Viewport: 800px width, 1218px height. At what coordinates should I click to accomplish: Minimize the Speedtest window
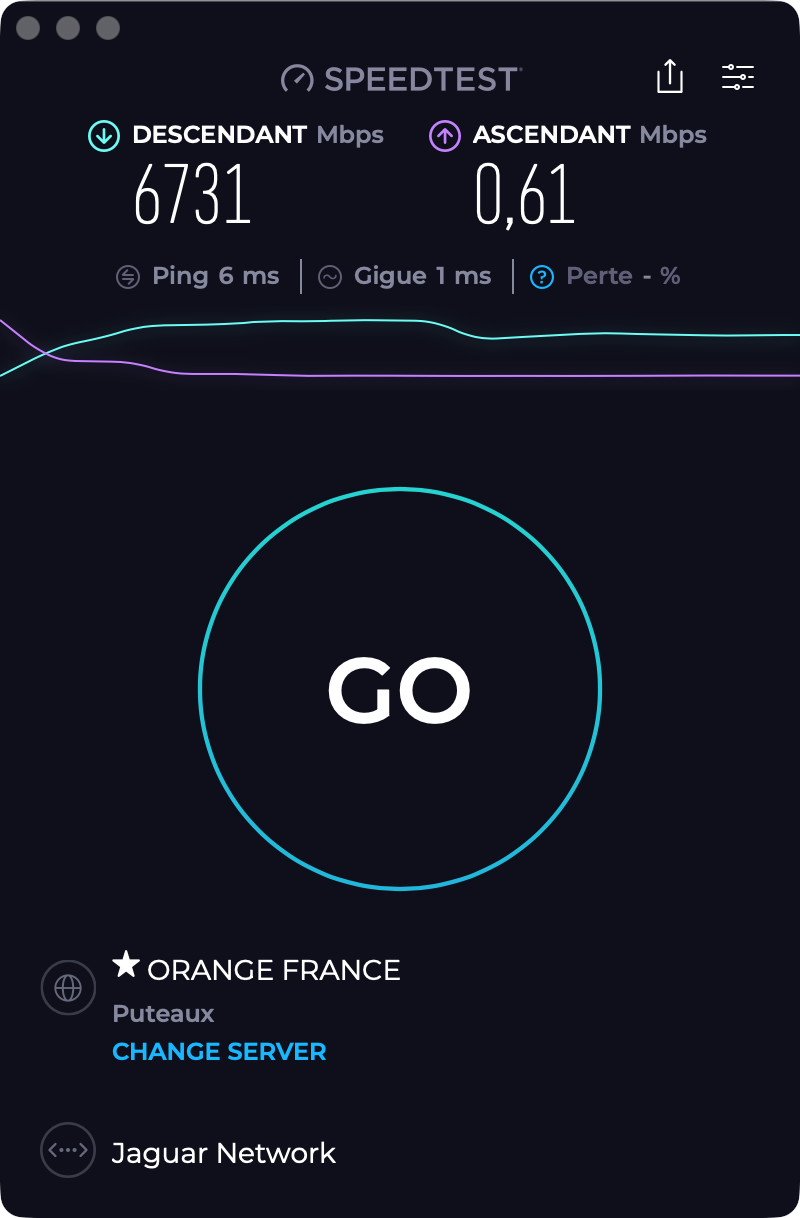(x=68, y=28)
